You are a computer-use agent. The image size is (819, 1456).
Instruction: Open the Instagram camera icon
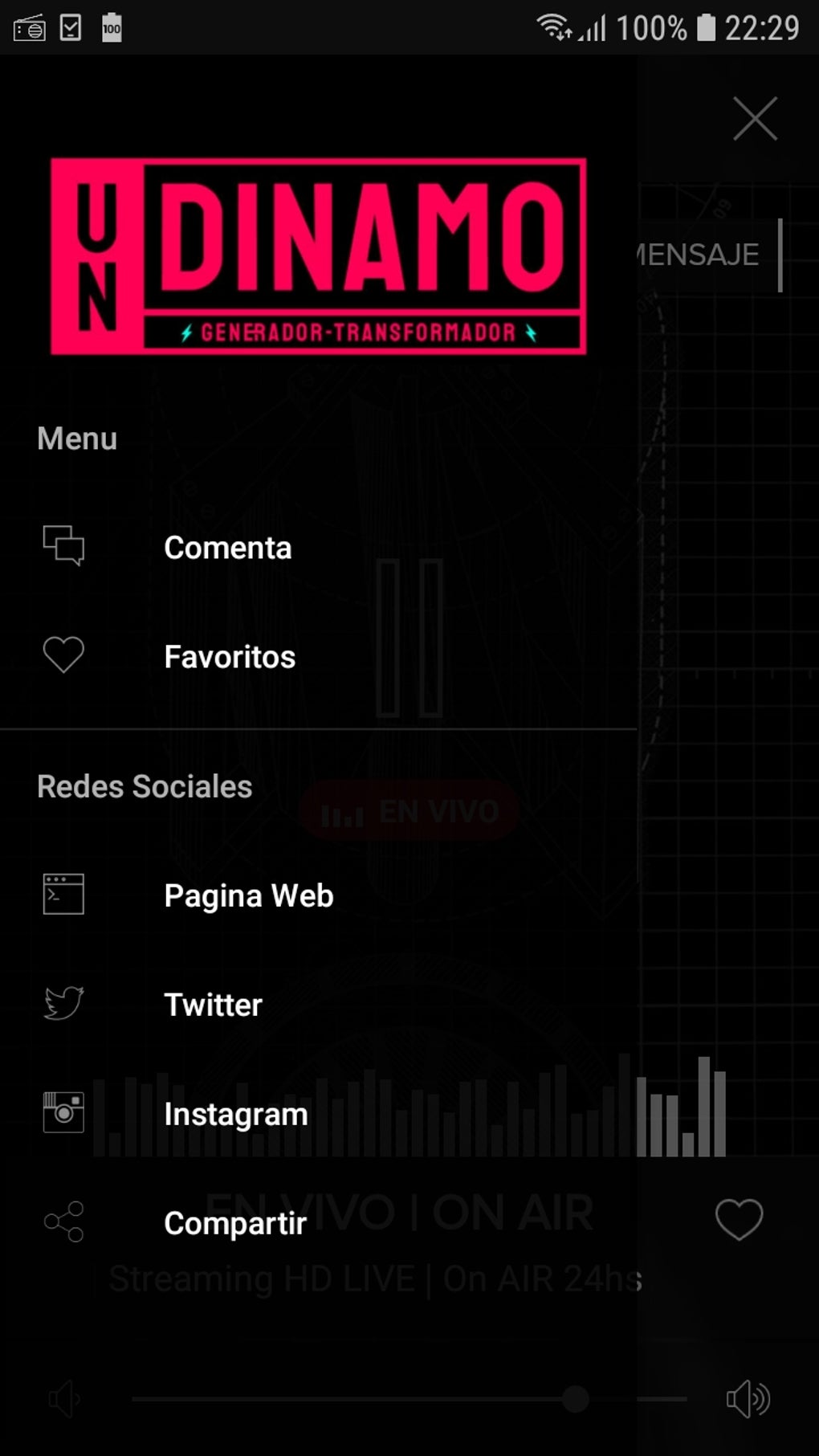(63, 1112)
